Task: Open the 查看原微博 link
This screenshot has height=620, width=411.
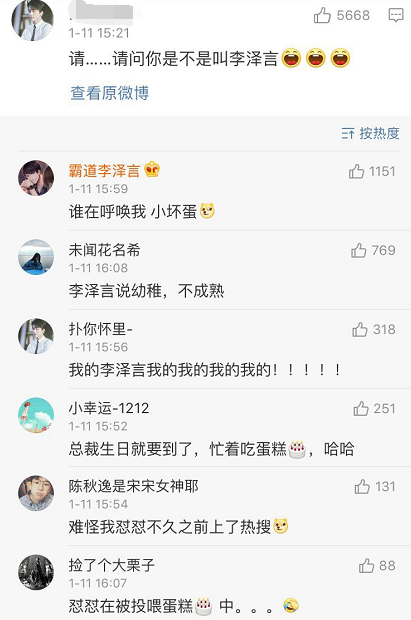Action: (110, 93)
